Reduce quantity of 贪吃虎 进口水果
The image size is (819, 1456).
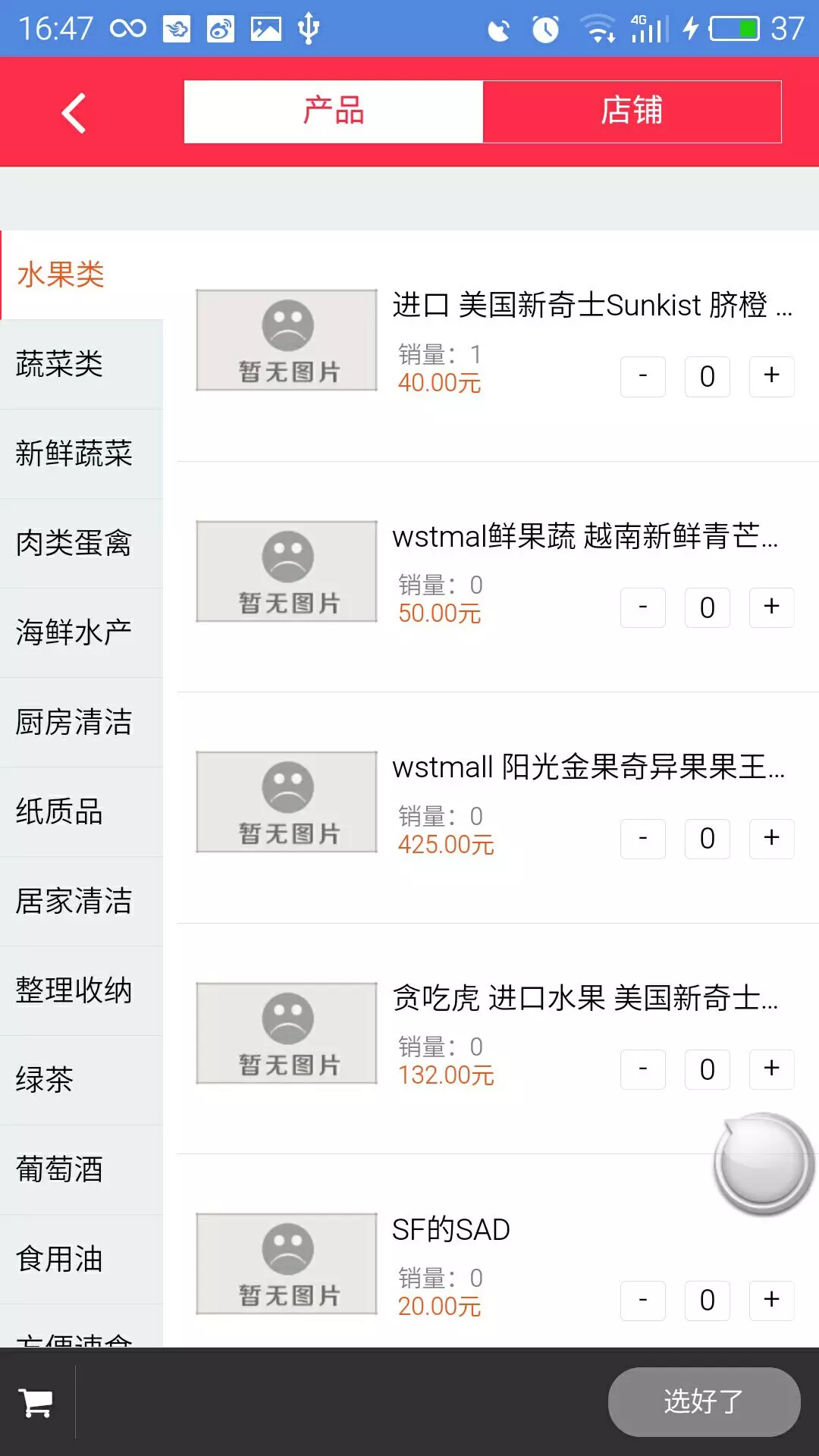642,1069
